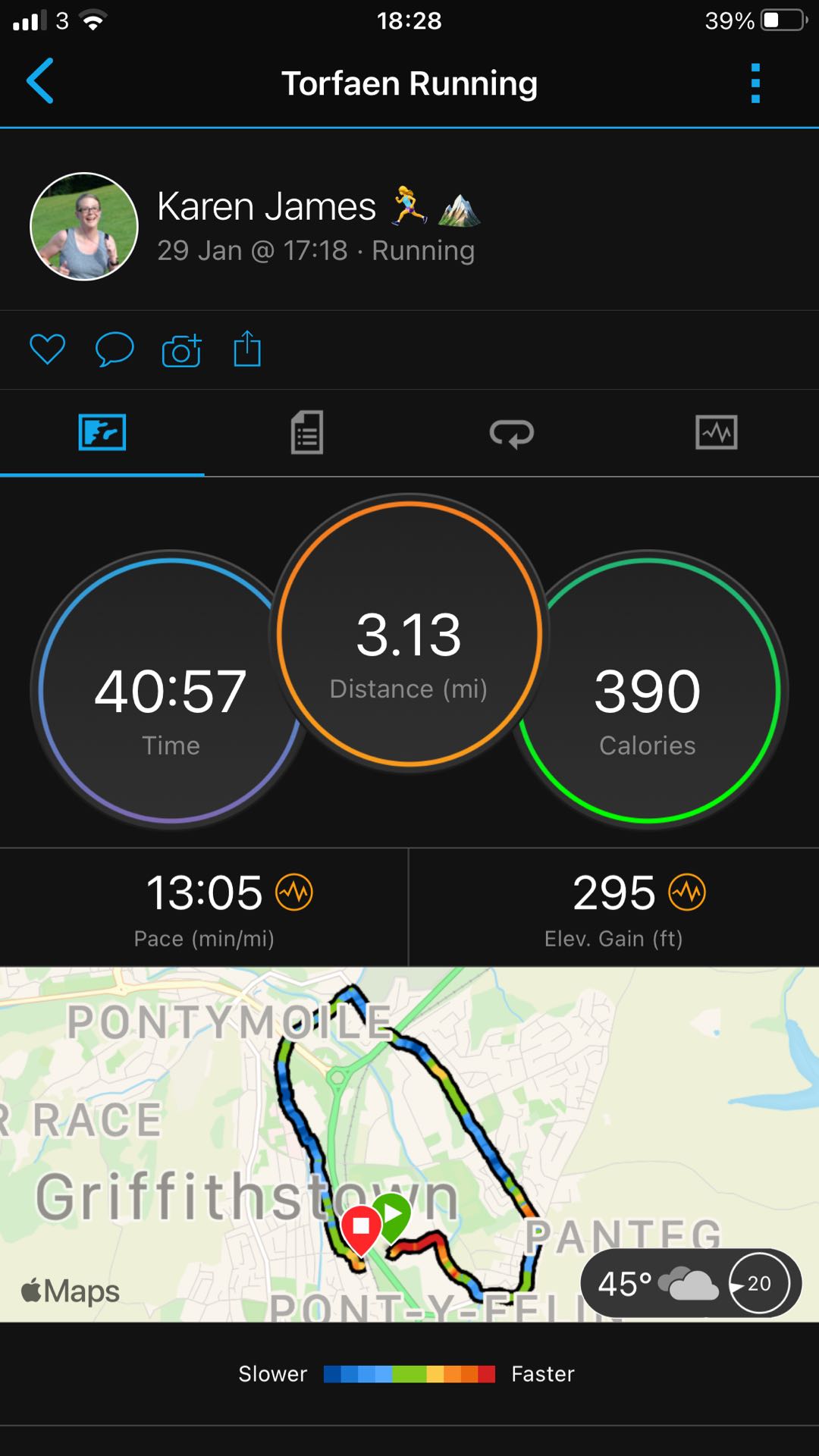This screenshot has width=819, height=1456.
Task: Add a photo with the camera icon
Action: [182, 350]
